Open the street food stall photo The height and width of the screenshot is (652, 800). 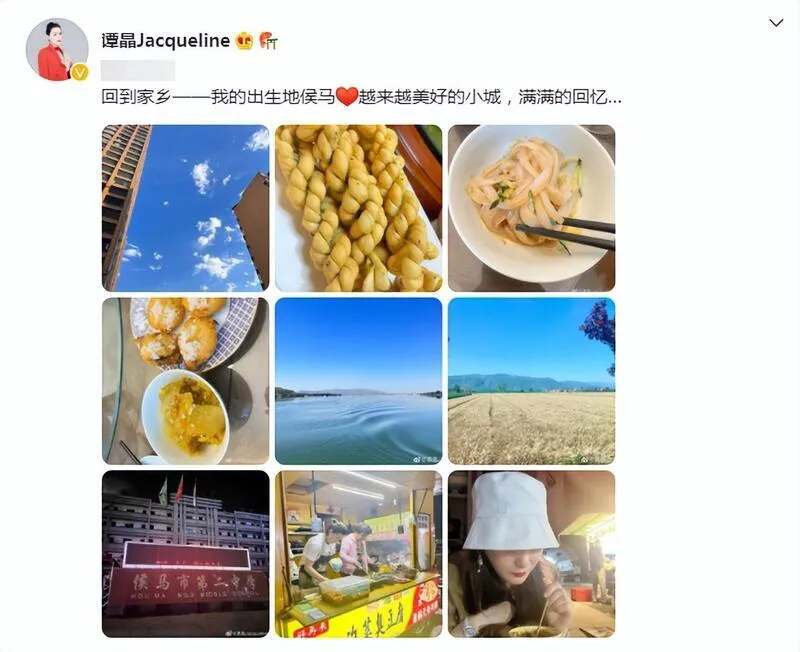(358, 553)
